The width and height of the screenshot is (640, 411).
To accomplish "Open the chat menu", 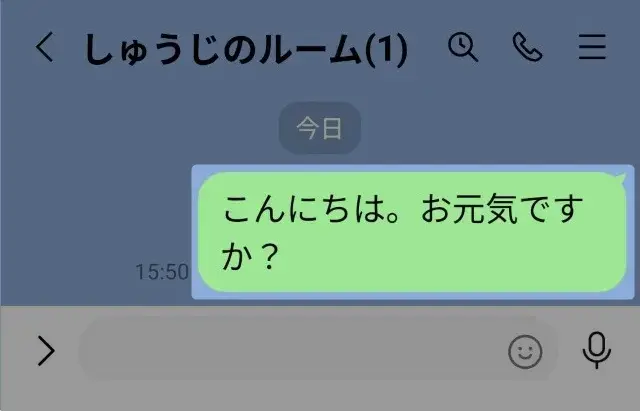I will (594, 47).
